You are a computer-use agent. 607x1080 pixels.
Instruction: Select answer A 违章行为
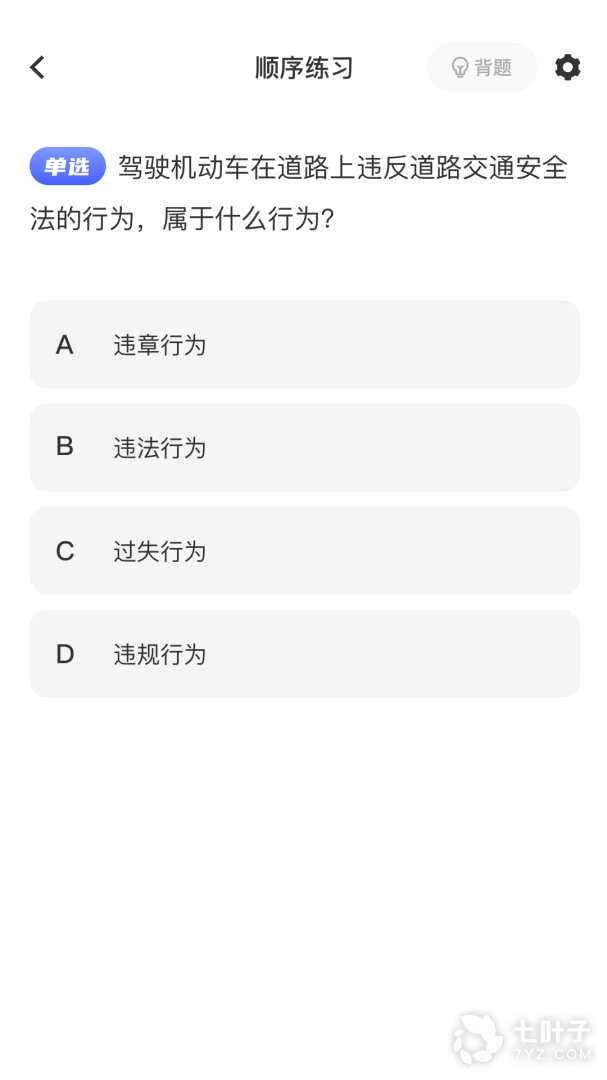pos(304,344)
